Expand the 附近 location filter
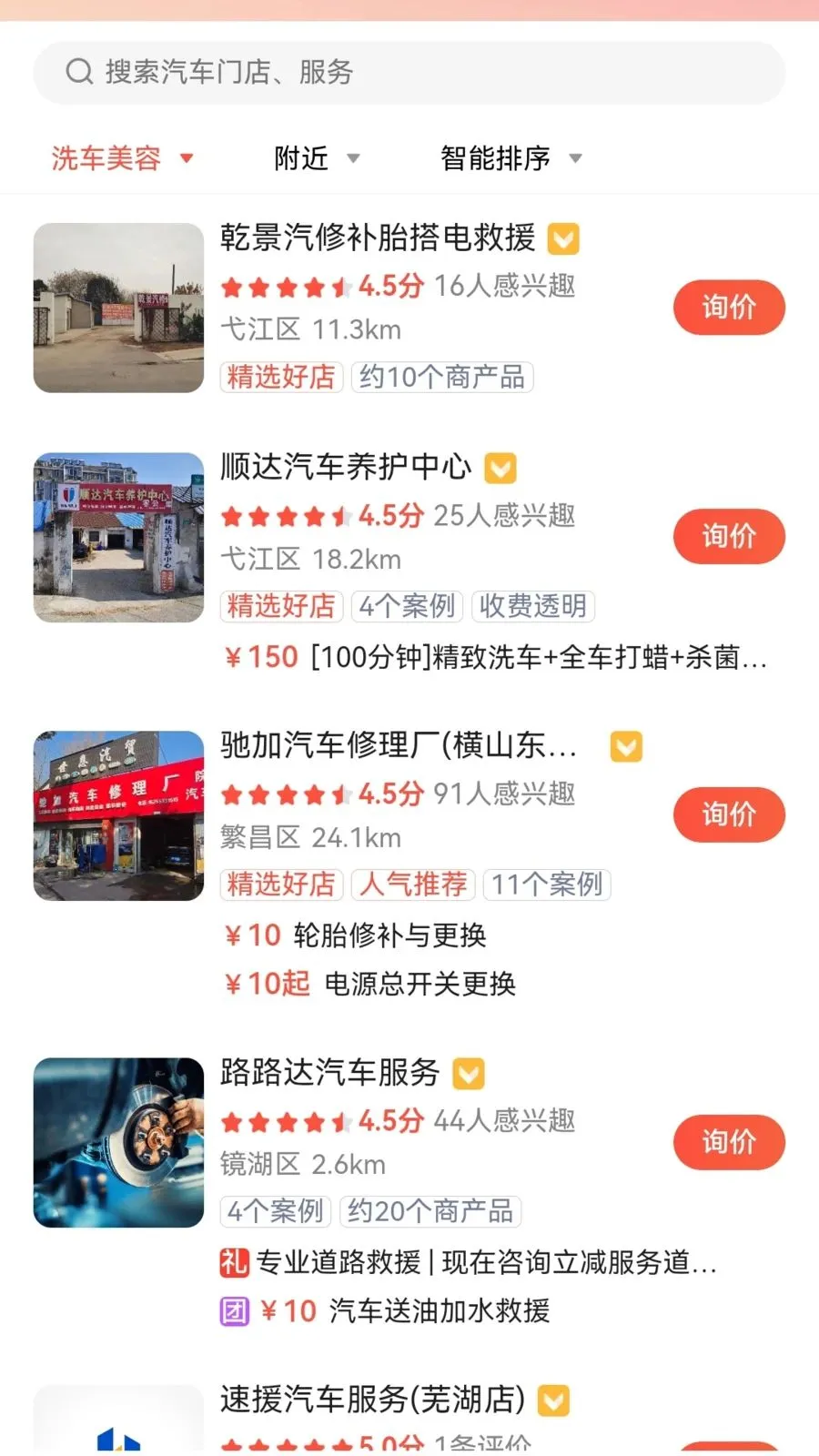 click(x=314, y=157)
